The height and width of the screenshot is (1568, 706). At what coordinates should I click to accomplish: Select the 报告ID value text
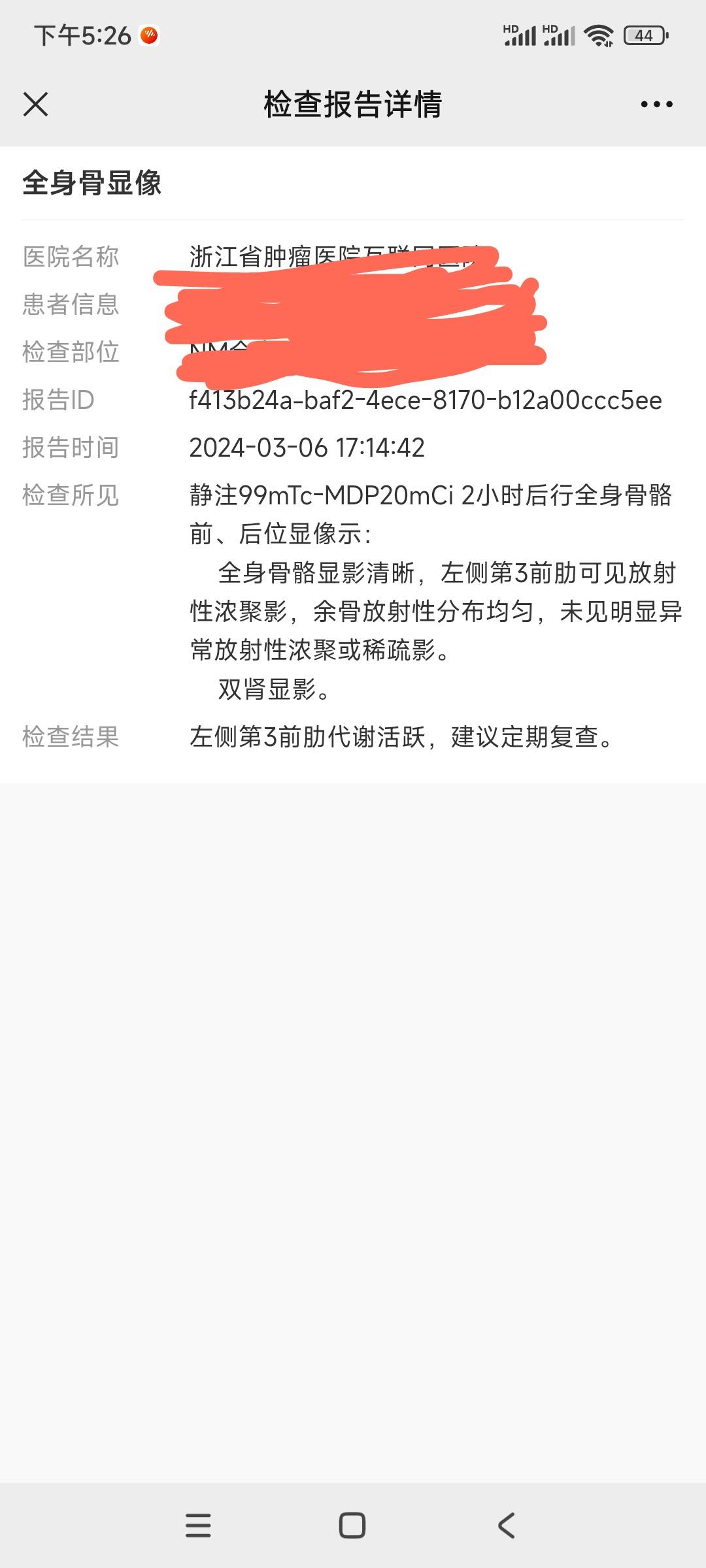425,400
